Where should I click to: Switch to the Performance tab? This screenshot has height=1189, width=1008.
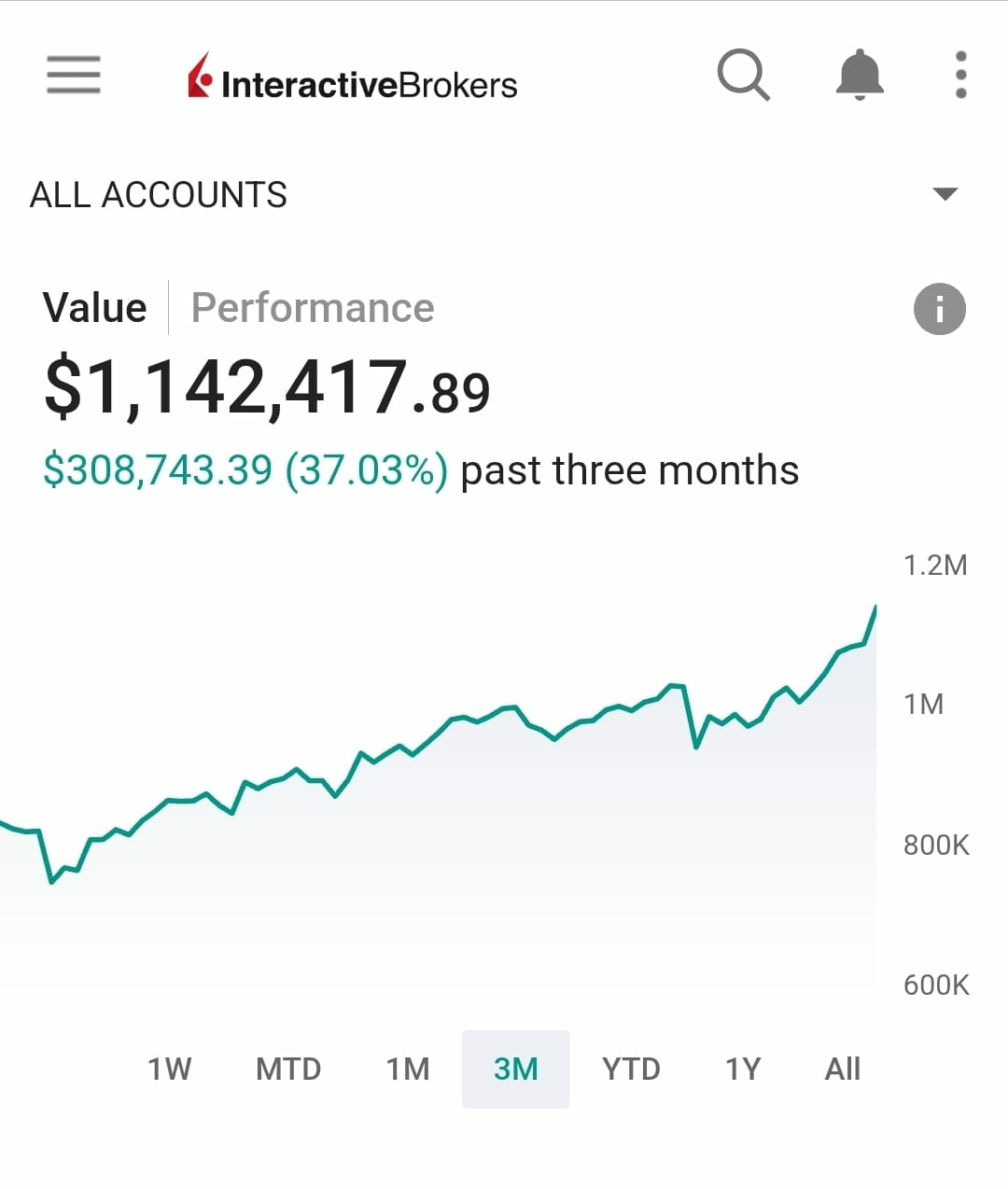(x=313, y=308)
